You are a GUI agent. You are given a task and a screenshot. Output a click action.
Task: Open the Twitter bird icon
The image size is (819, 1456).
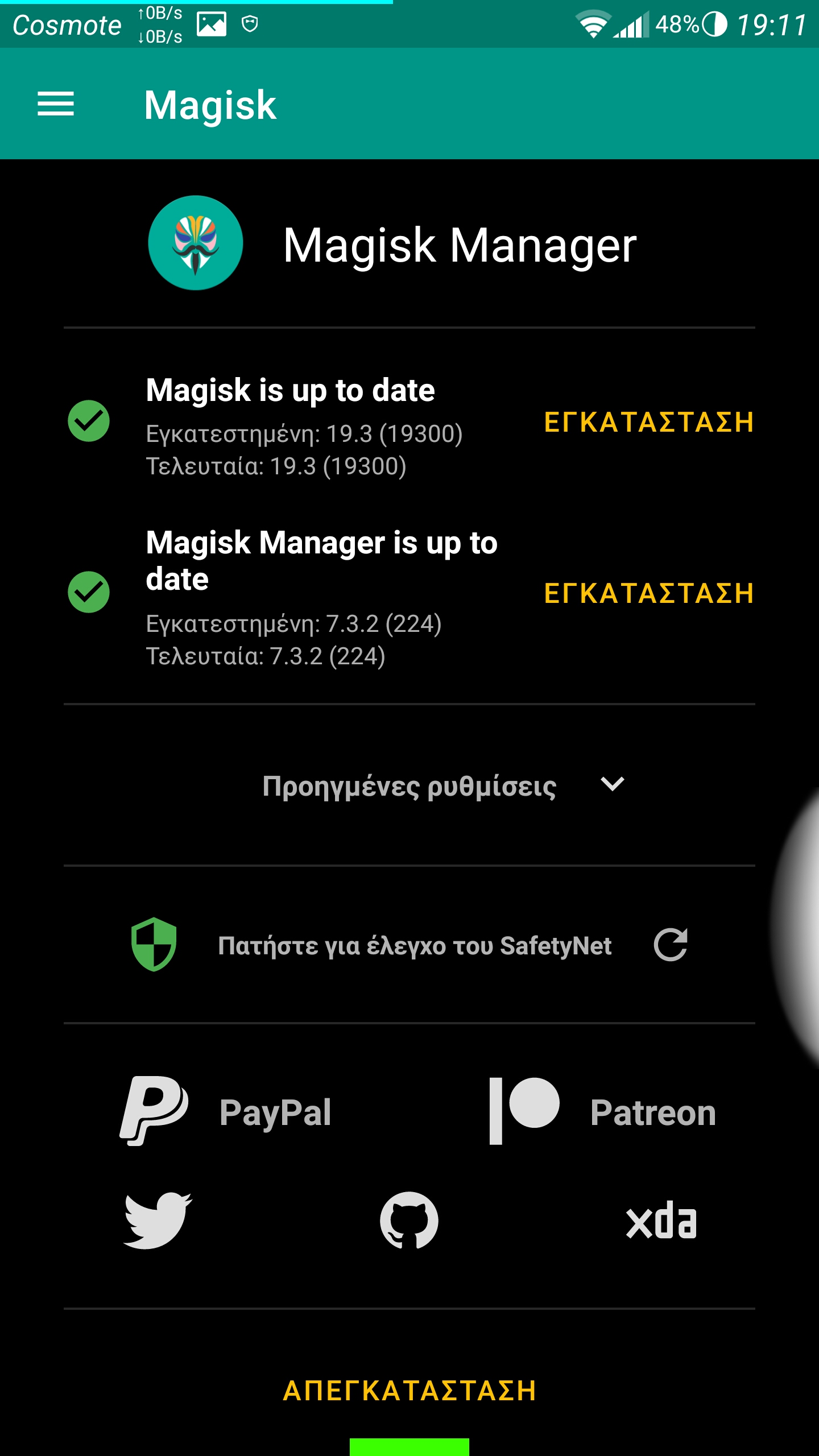coord(158,1221)
